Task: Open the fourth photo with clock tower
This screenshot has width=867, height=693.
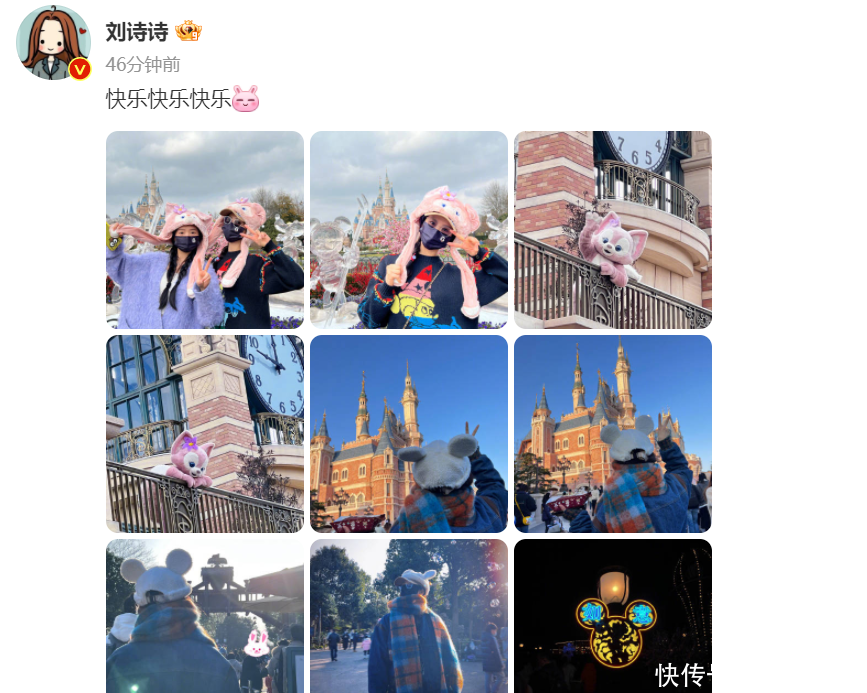Action: pyautogui.click(x=205, y=434)
